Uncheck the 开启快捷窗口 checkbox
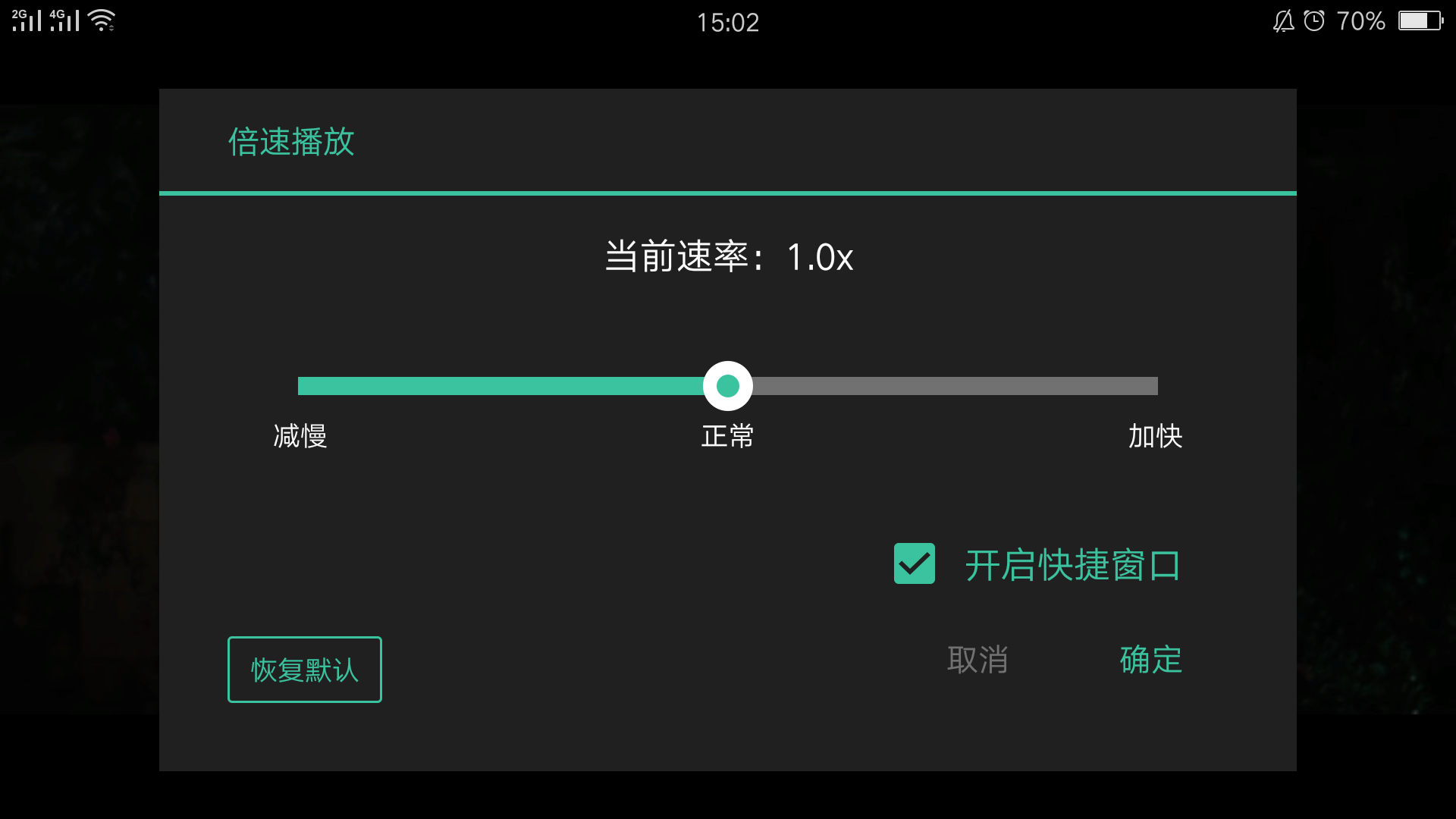Screen dimensions: 1456x819 pos(915,564)
